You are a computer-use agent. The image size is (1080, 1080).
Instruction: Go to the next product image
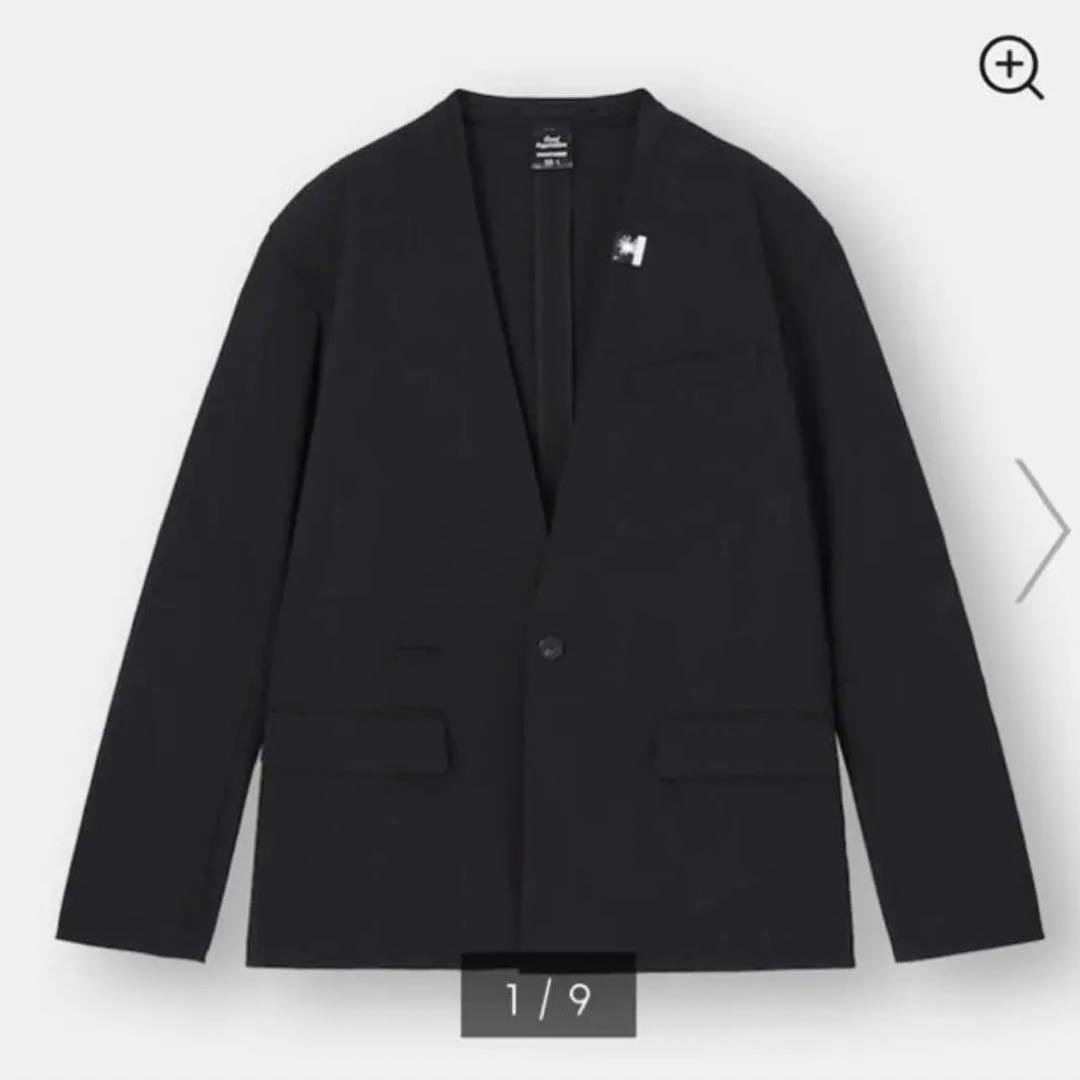point(1041,530)
